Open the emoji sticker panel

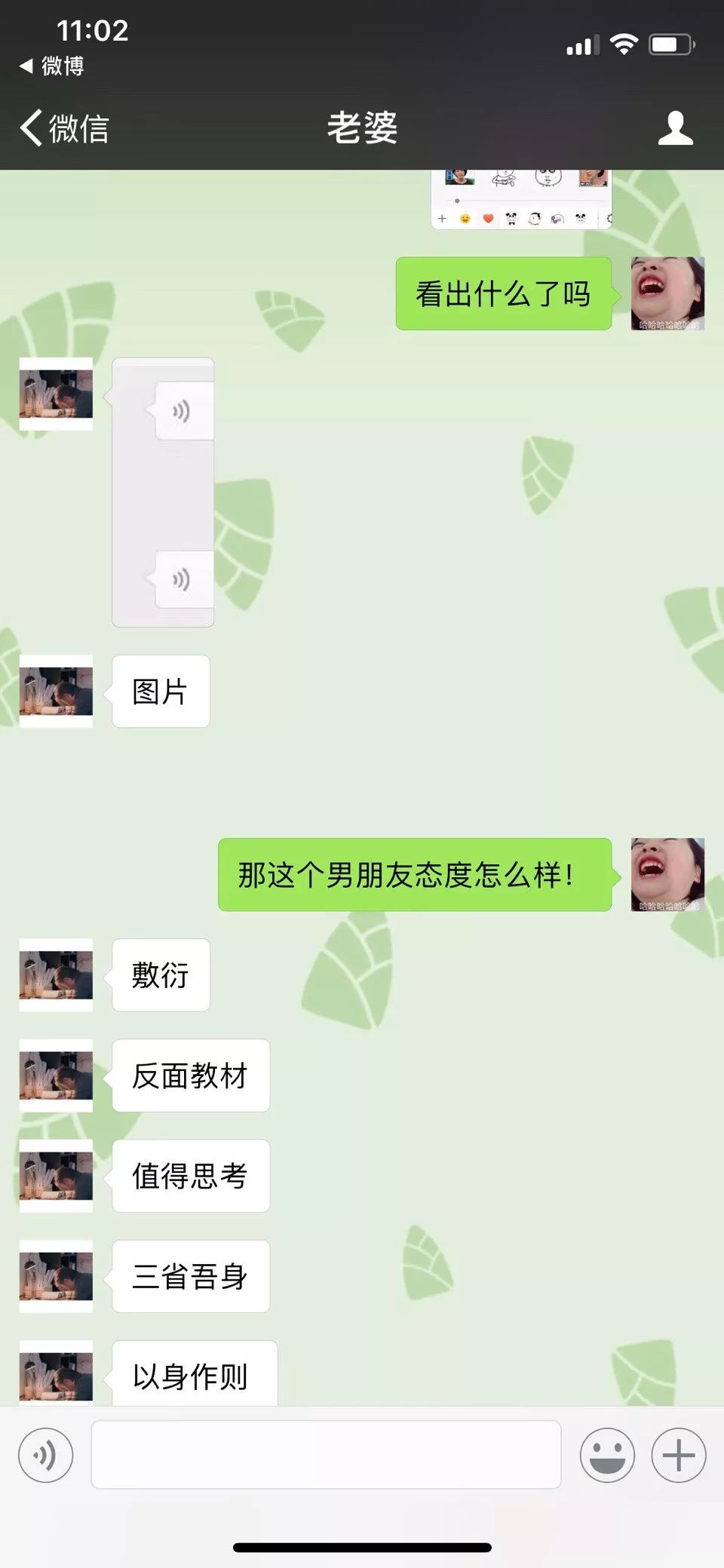[607, 1455]
